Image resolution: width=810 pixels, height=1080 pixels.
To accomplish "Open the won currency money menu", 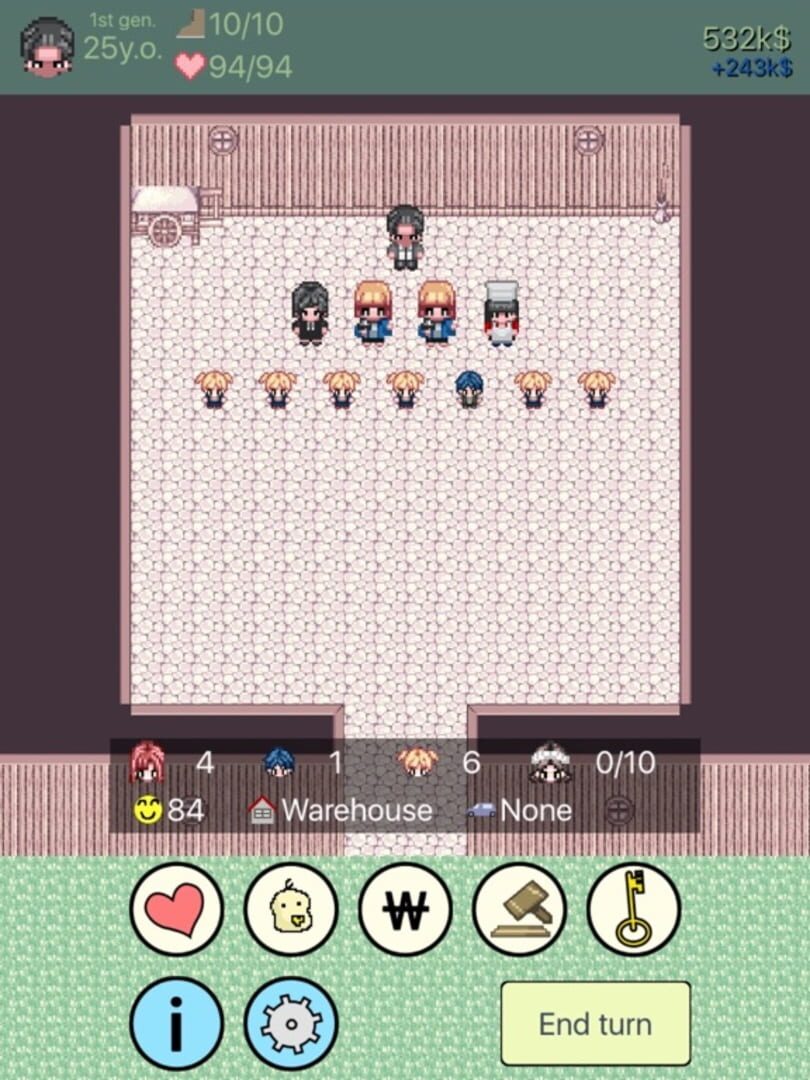I will [x=405, y=909].
